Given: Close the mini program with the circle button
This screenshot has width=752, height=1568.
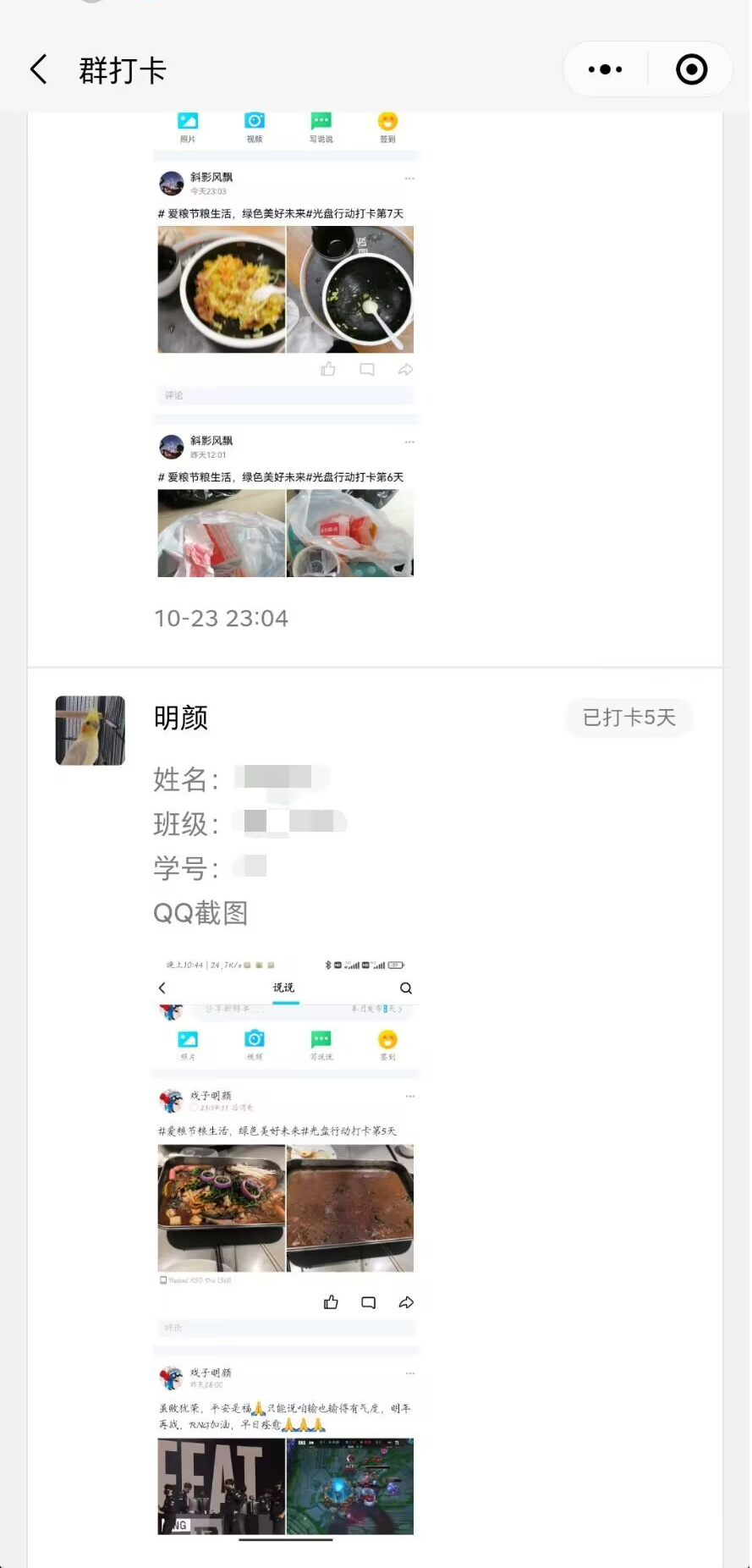Looking at the screenshot, I should tap(691, 69).
